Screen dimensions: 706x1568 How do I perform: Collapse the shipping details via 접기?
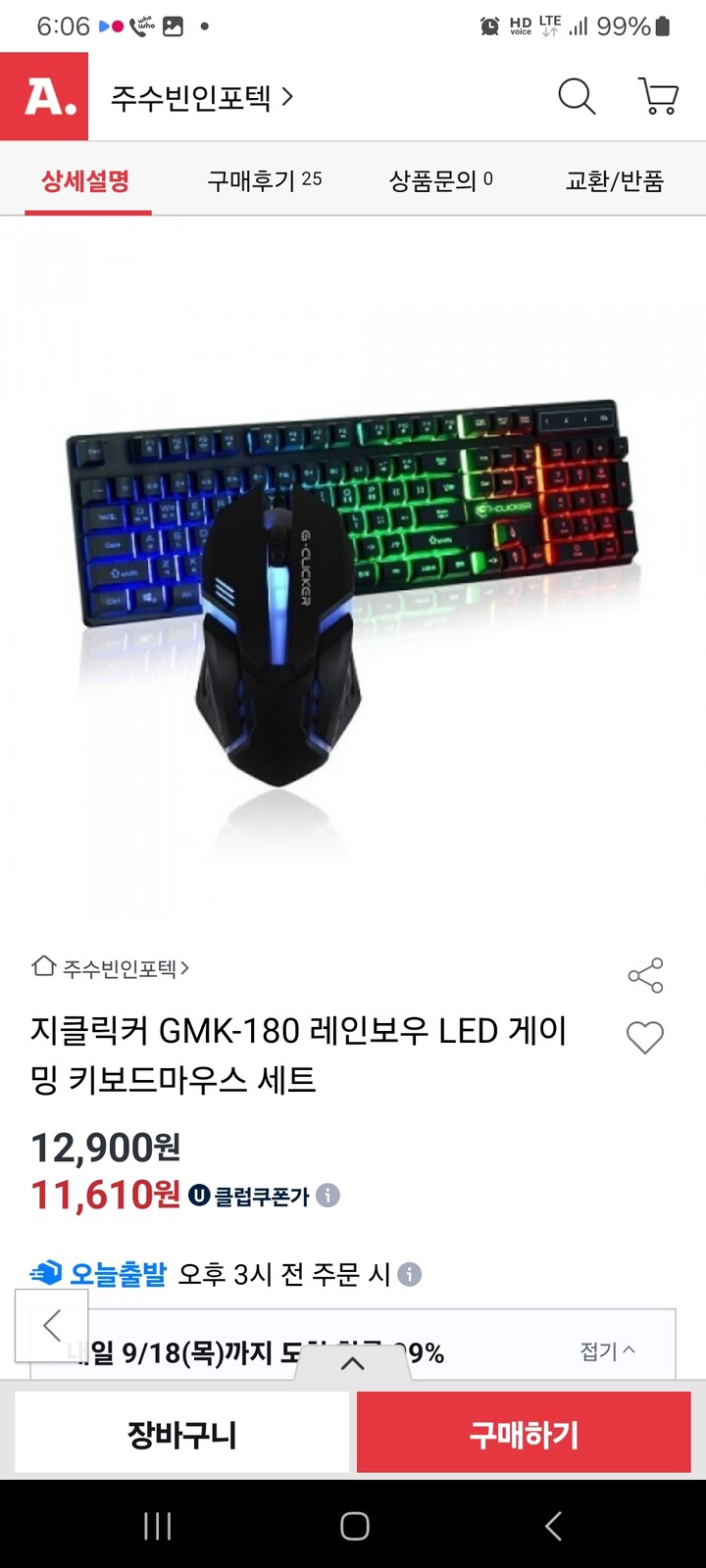(x=608, y=1347)
